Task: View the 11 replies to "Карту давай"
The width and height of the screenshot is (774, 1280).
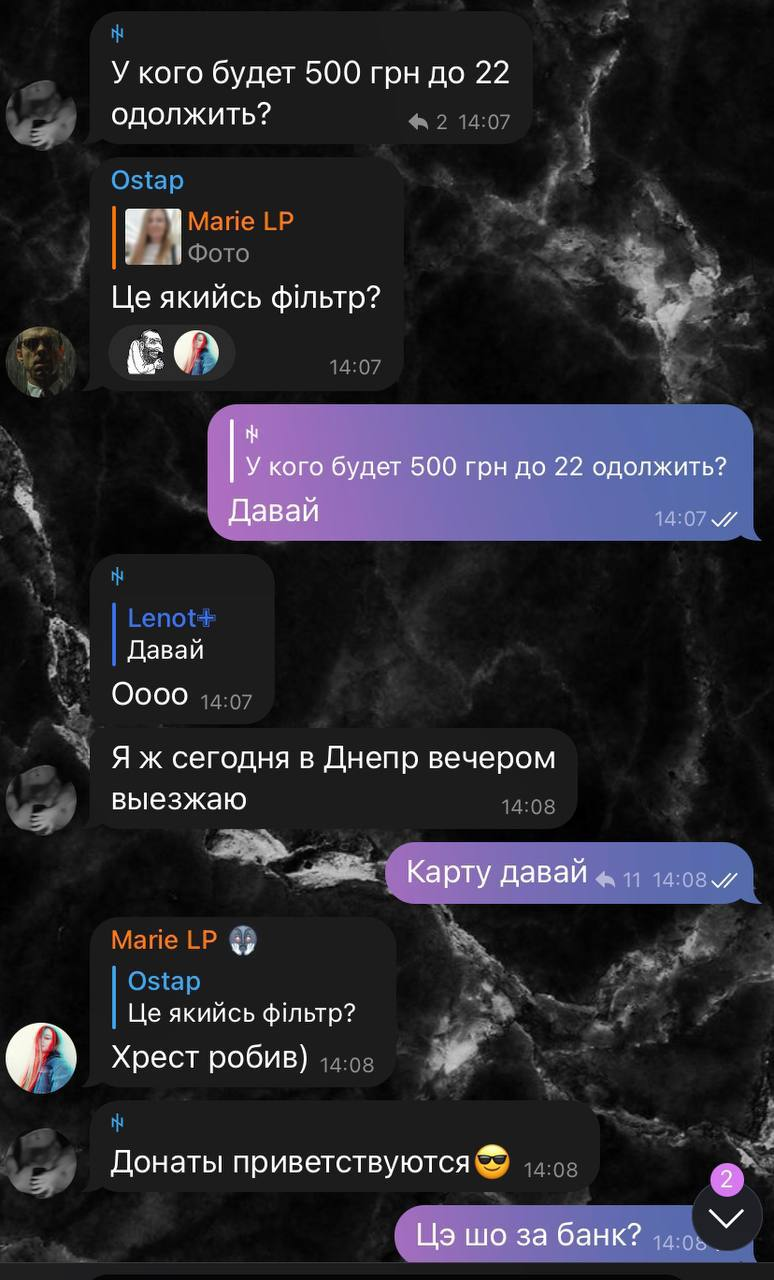Action: (x=618, y=880)
